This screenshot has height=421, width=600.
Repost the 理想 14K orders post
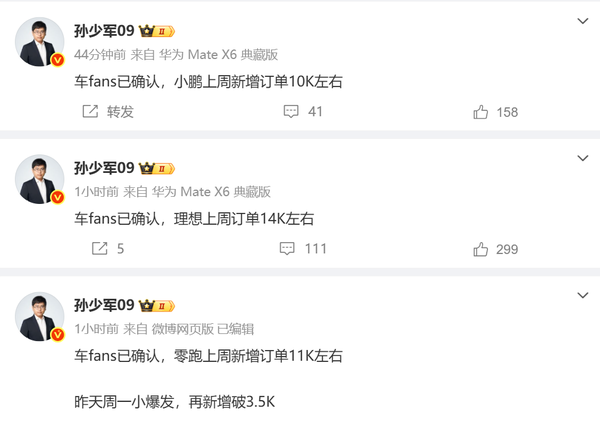pos(108,248)
